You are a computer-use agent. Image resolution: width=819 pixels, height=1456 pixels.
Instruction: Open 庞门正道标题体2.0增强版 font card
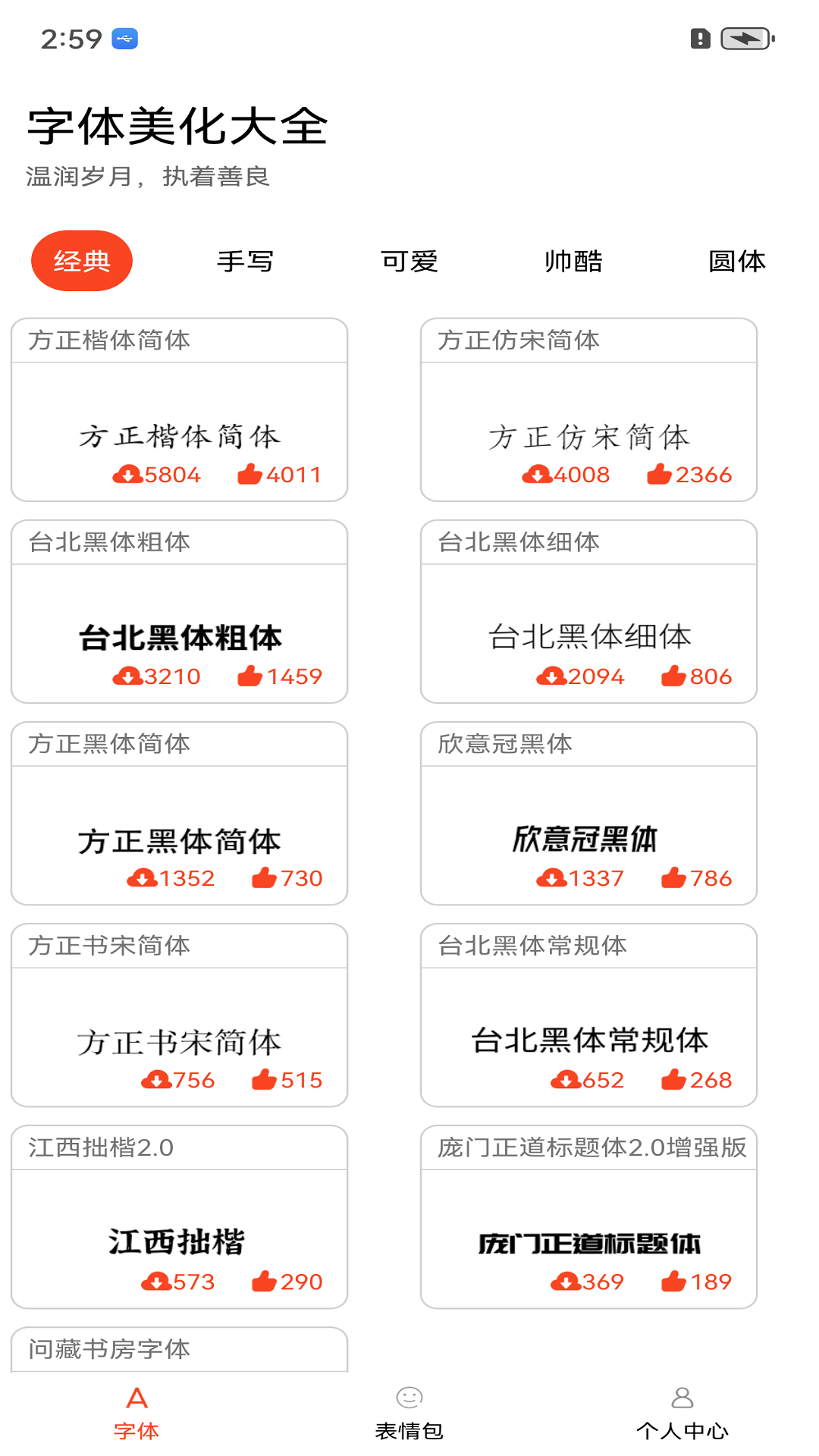pos(589,1217)
